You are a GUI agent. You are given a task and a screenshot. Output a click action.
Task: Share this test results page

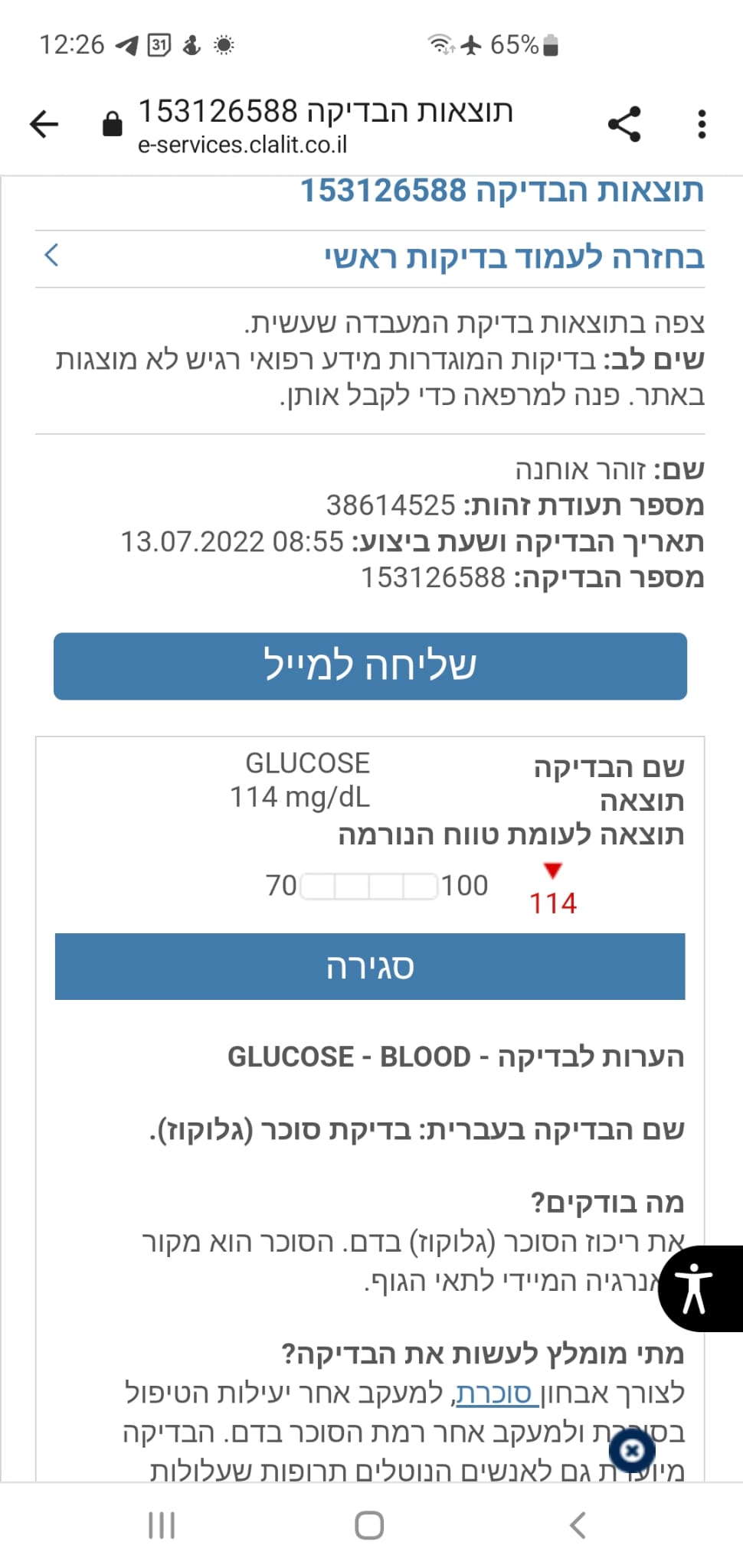tap(624, 124)
